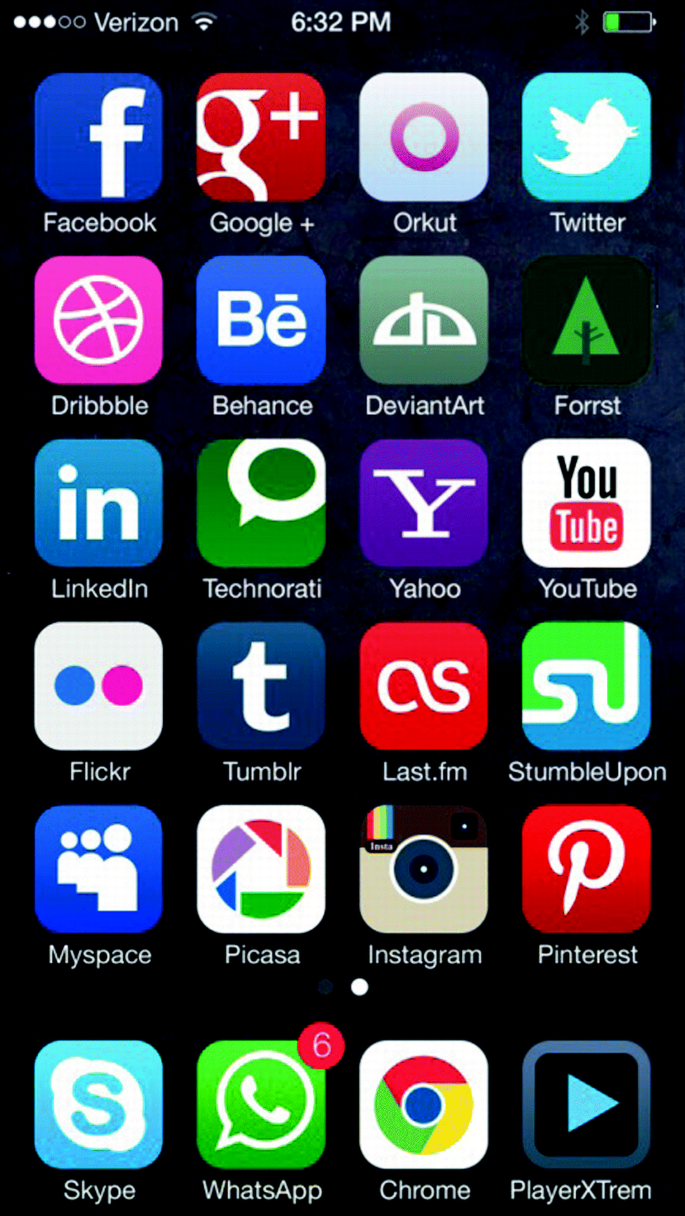Tap the Behance app icon
The image size is (685, 1216).
(261, 320)
